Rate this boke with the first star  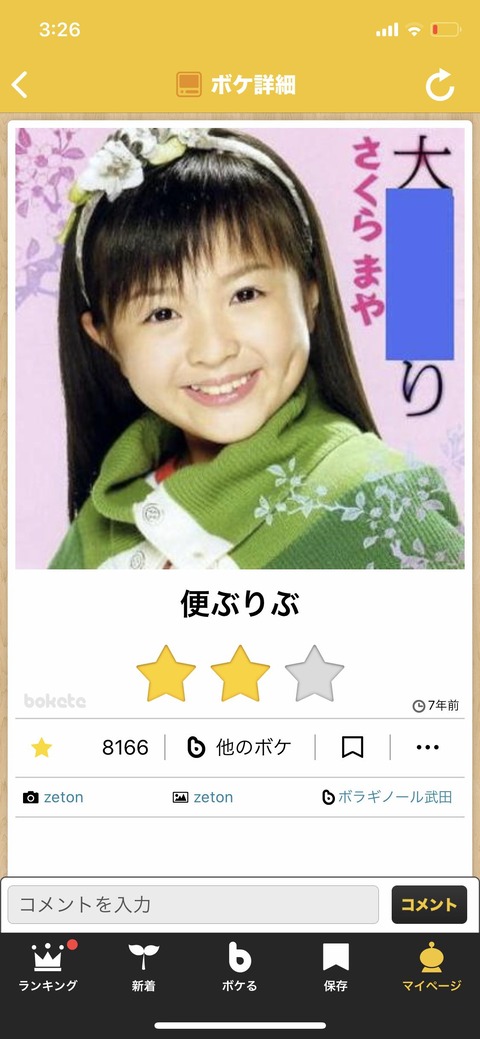[x=166, y=673]
